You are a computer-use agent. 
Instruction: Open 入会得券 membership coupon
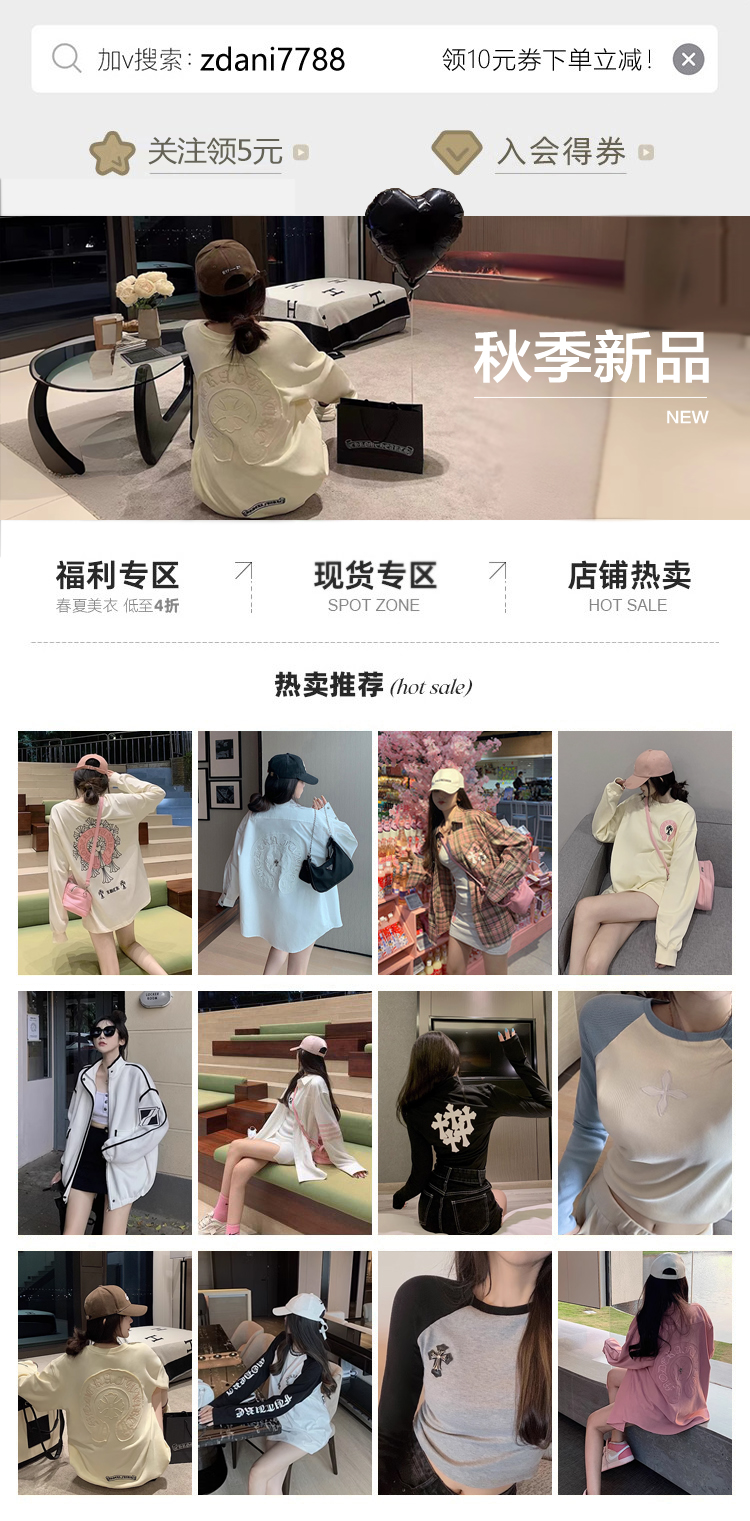pos(543,152)
